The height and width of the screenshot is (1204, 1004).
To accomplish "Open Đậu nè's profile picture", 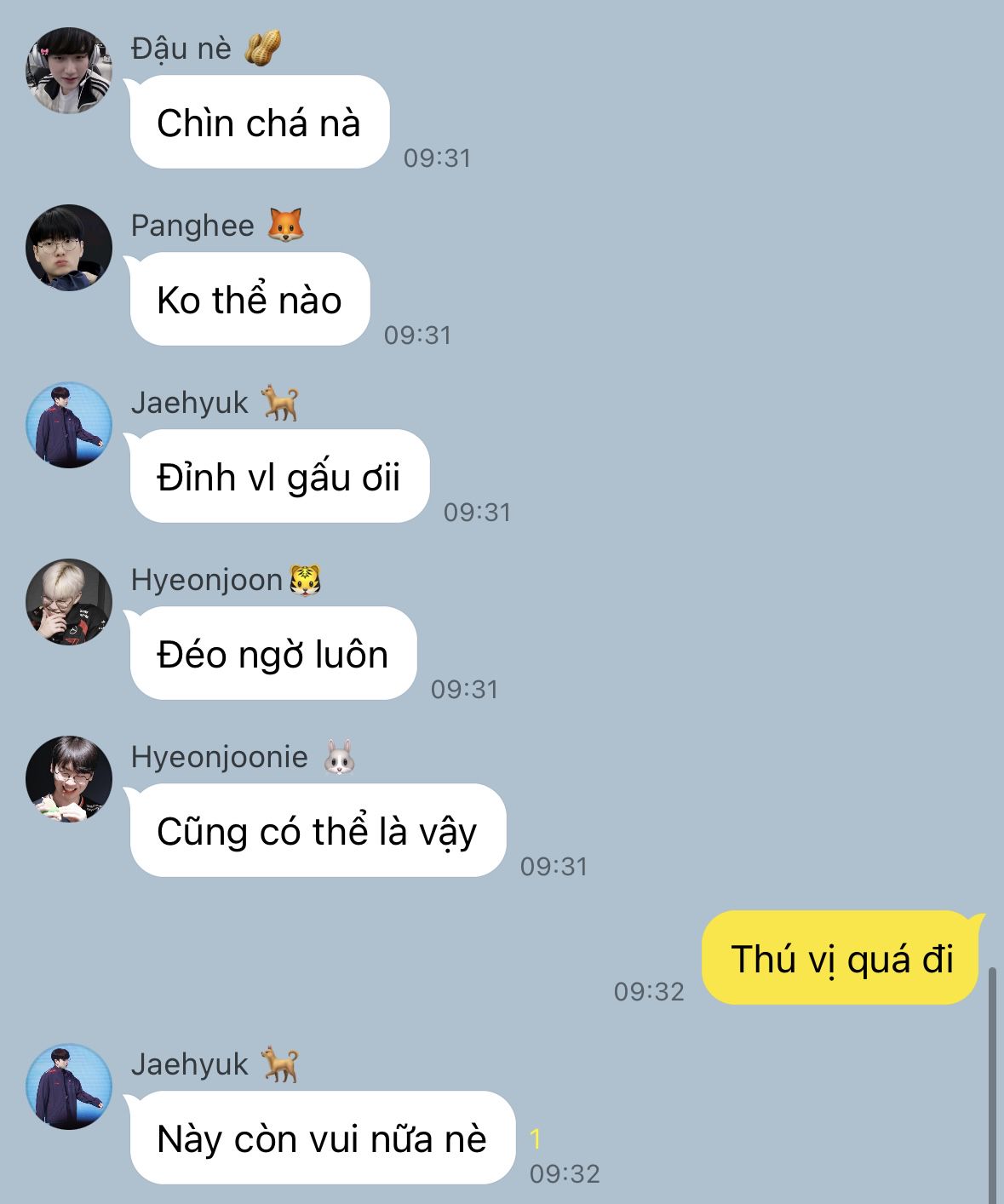I will 69,71.
